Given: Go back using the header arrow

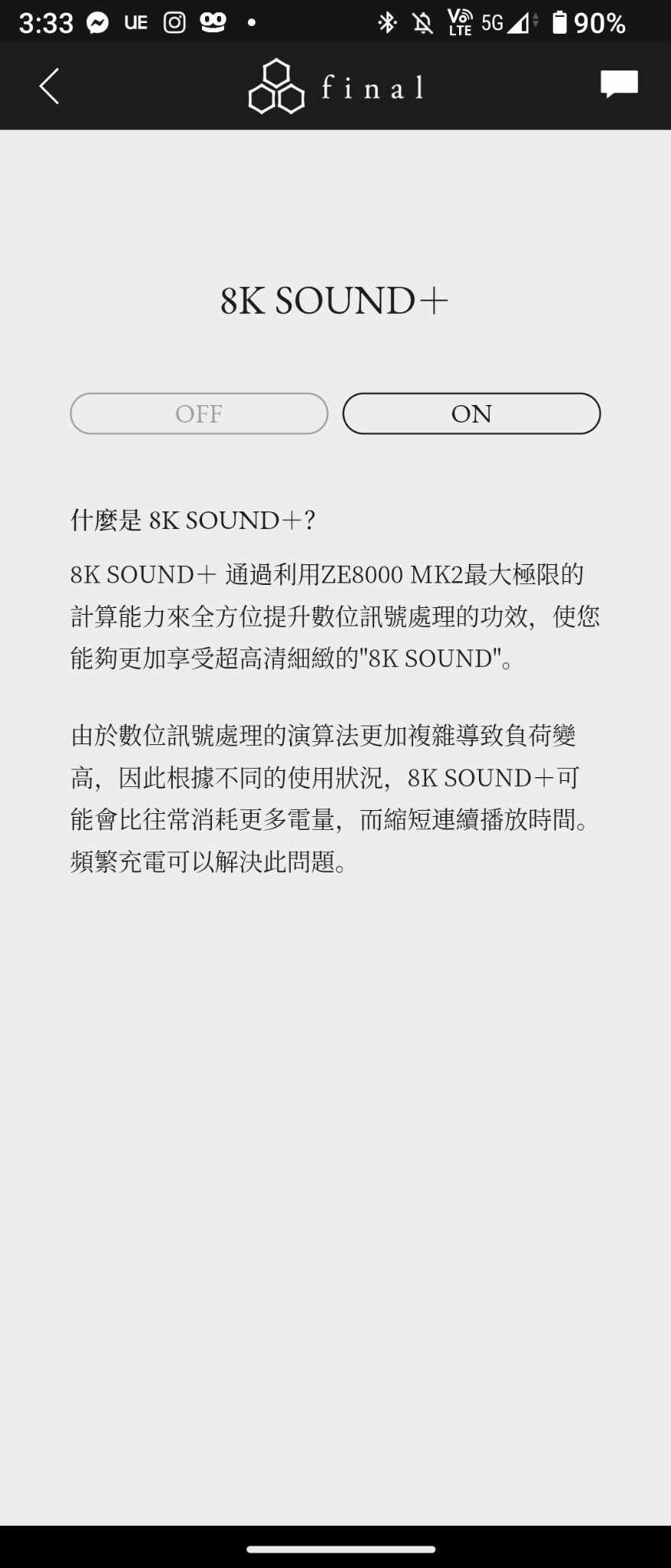Looking at the screenshot, I should coord(49,86).
